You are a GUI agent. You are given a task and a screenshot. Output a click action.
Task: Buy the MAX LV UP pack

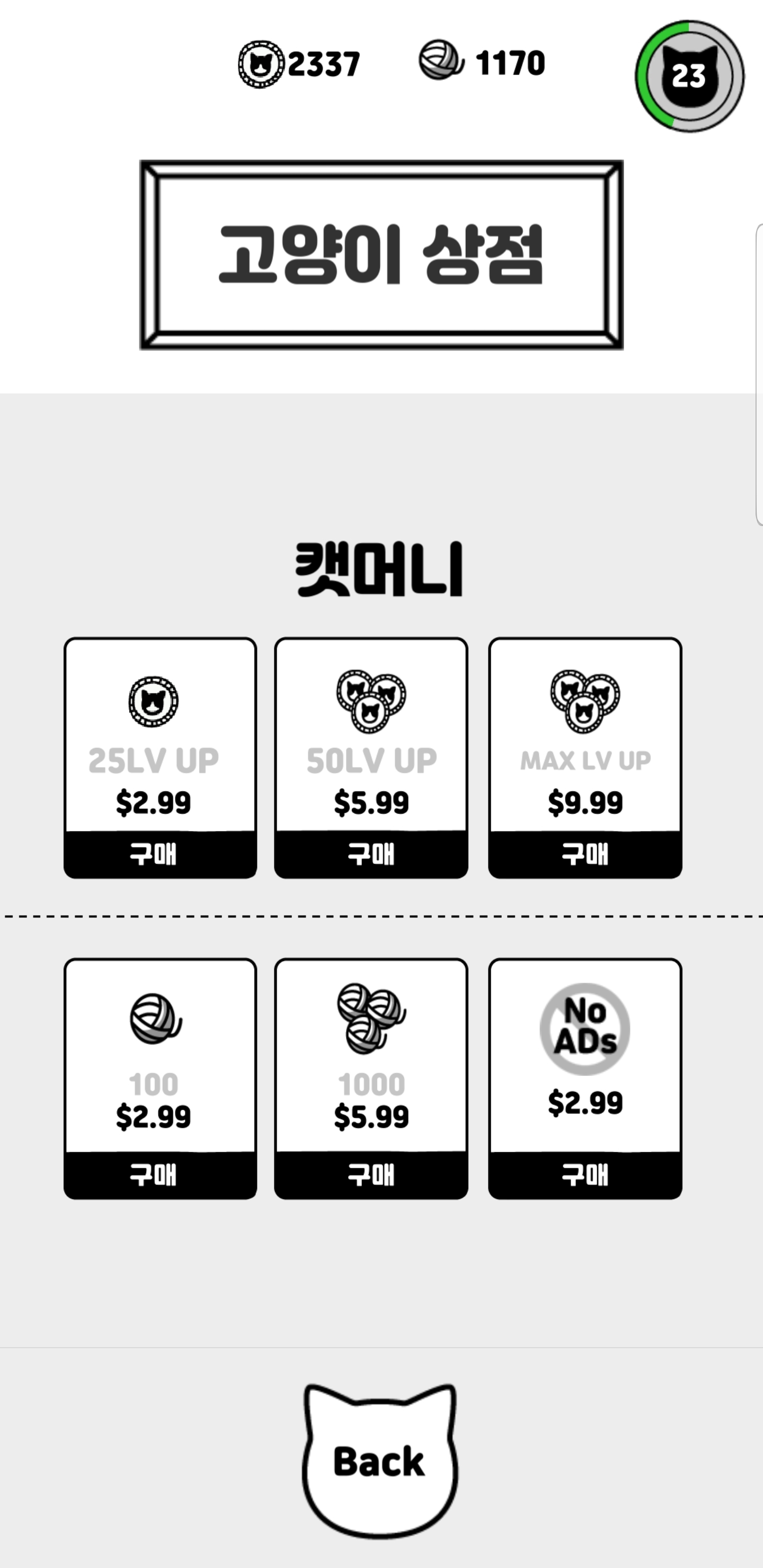click(x=584, y=853)
